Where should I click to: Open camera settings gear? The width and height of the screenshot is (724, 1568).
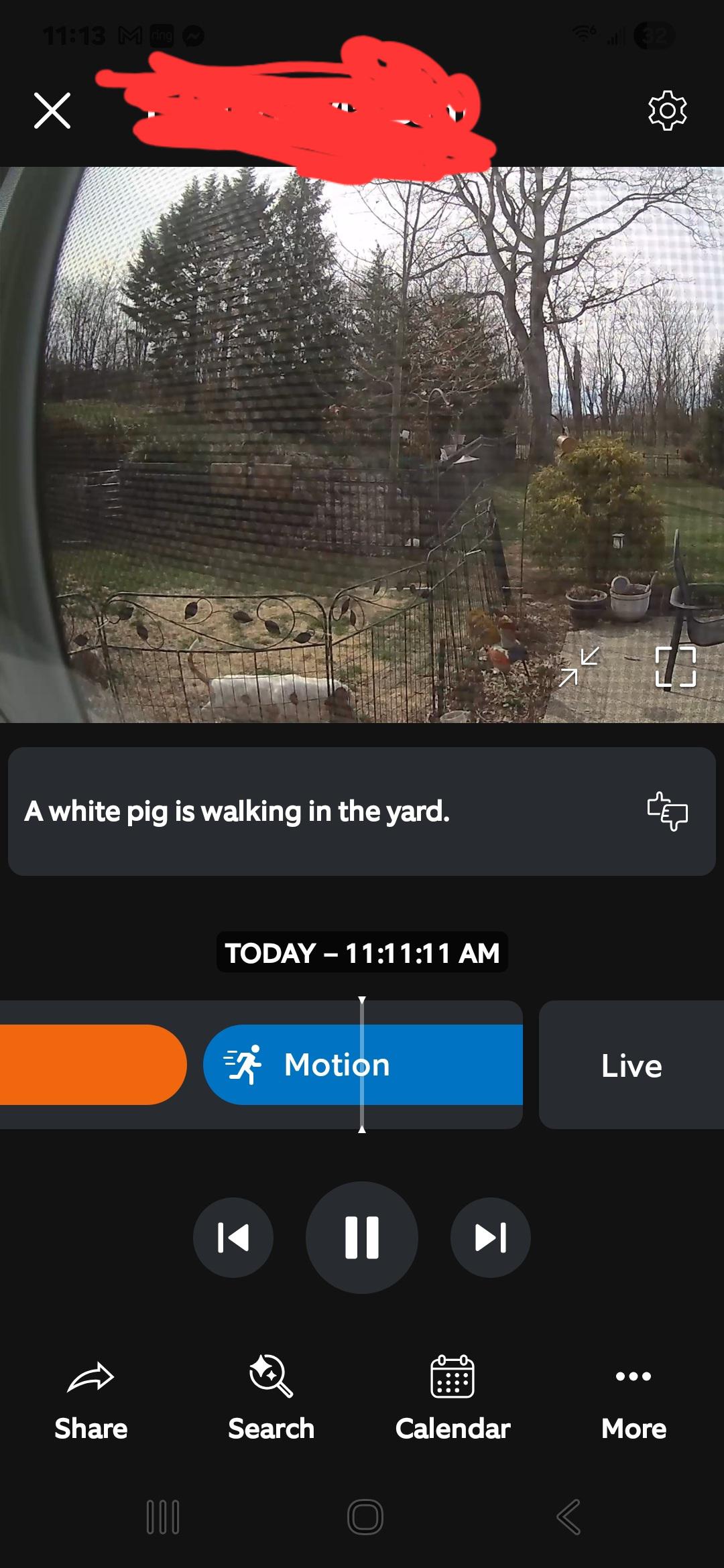coord(667,111)
